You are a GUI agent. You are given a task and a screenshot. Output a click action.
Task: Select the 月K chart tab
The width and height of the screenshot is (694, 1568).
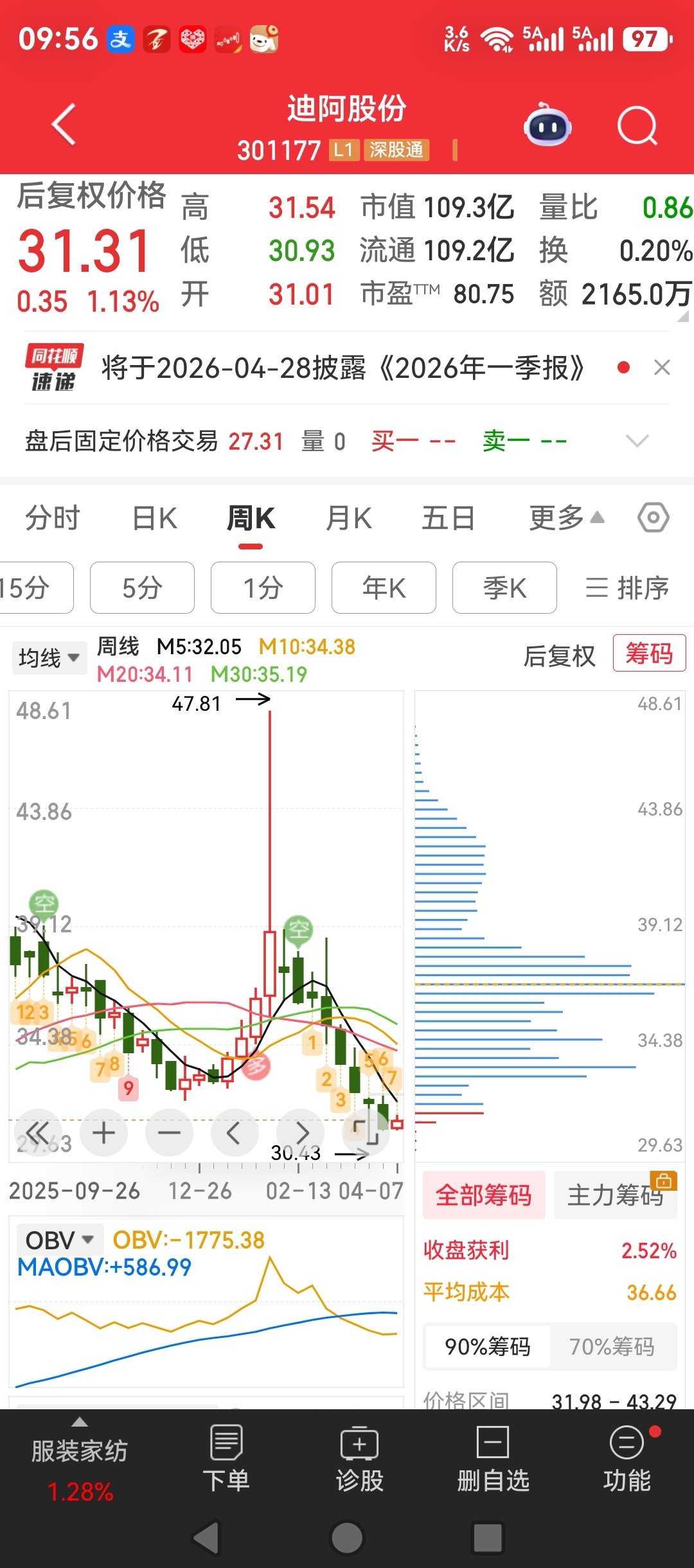tap(349, 518)
